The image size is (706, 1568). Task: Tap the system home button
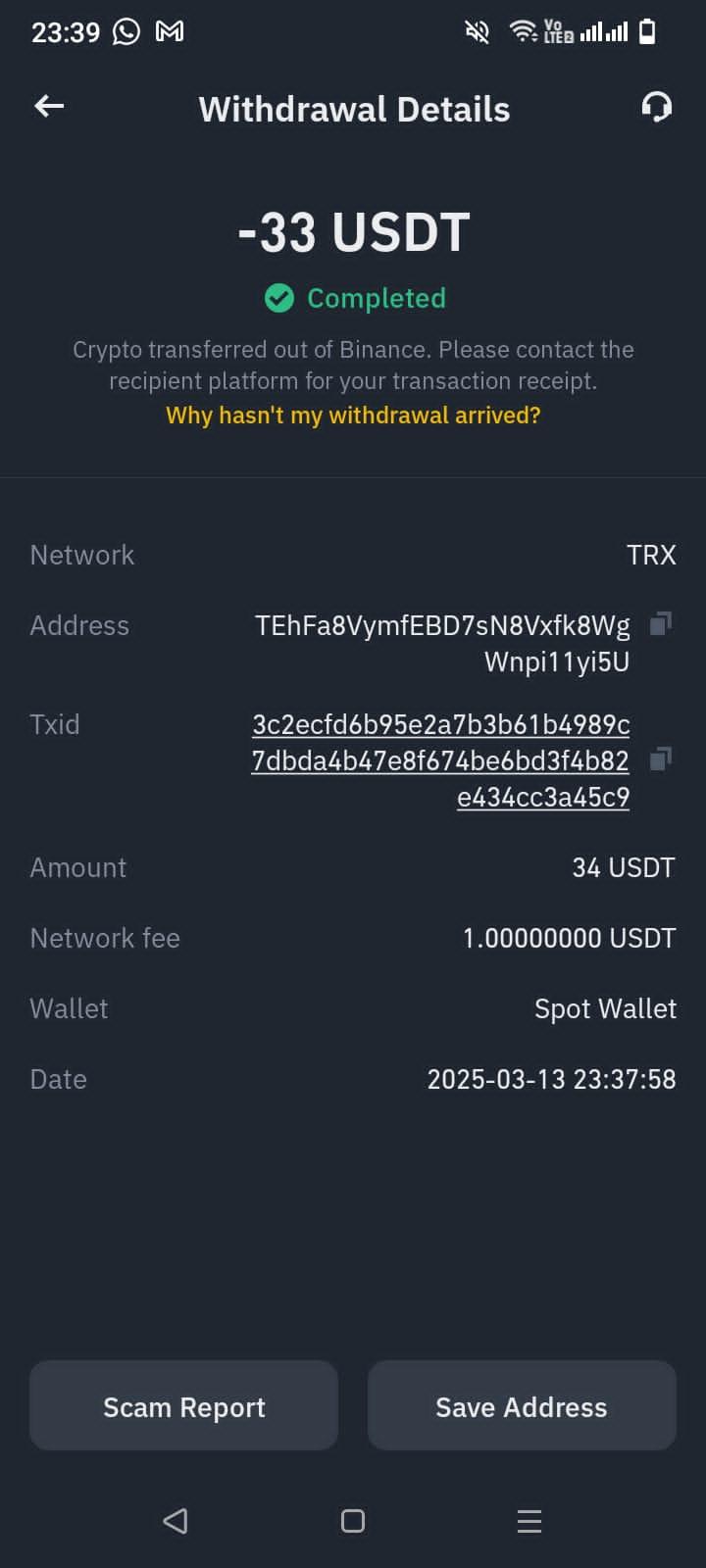(353, 1521)
